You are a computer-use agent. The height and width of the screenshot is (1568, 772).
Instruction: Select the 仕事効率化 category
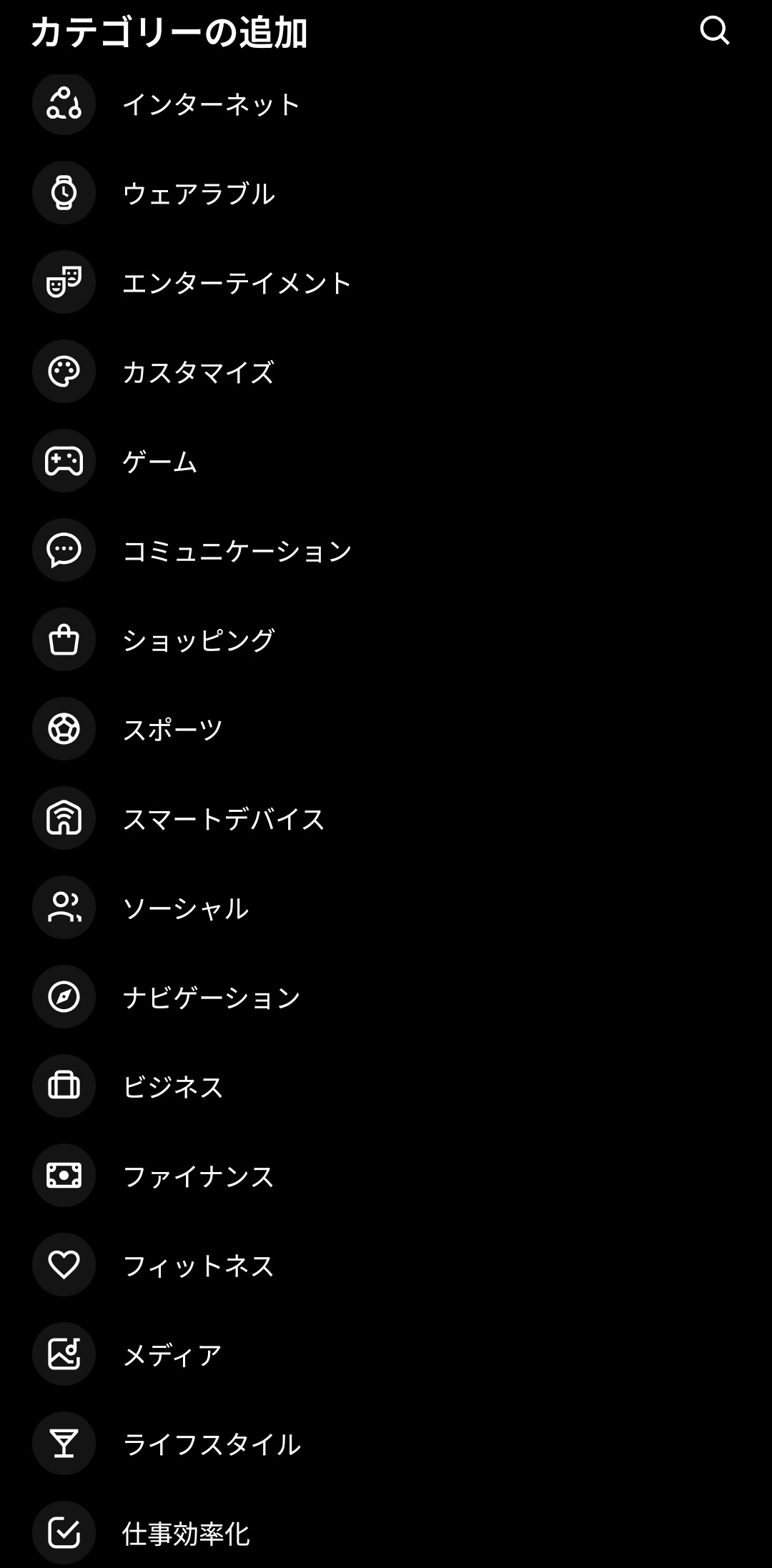click(386, 1529)
